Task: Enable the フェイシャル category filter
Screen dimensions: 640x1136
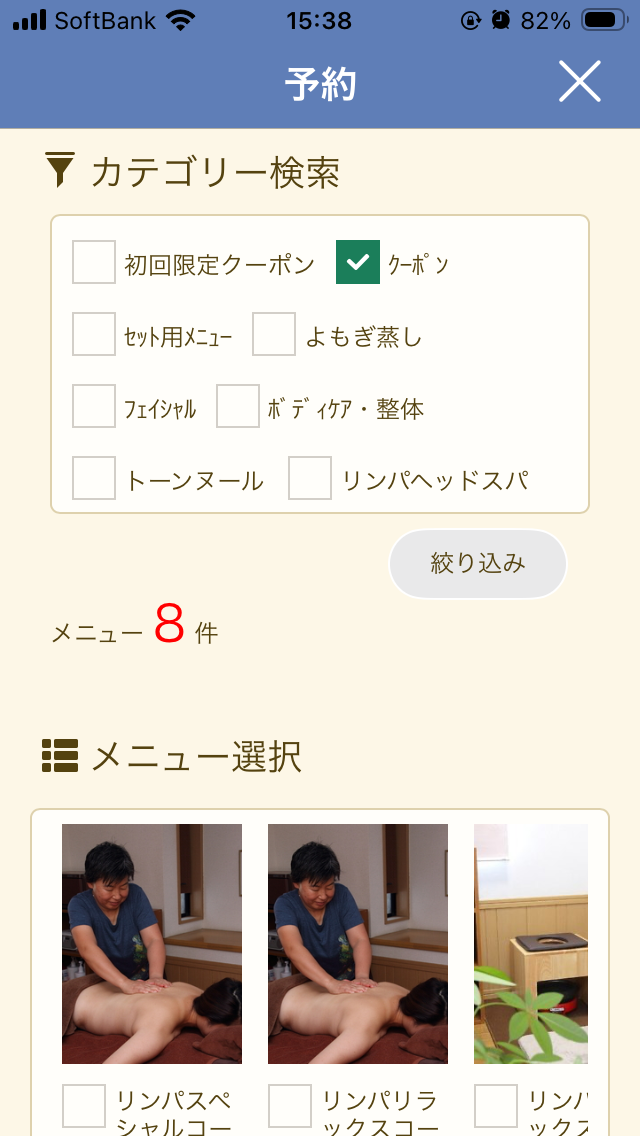Action: point(94,406)
